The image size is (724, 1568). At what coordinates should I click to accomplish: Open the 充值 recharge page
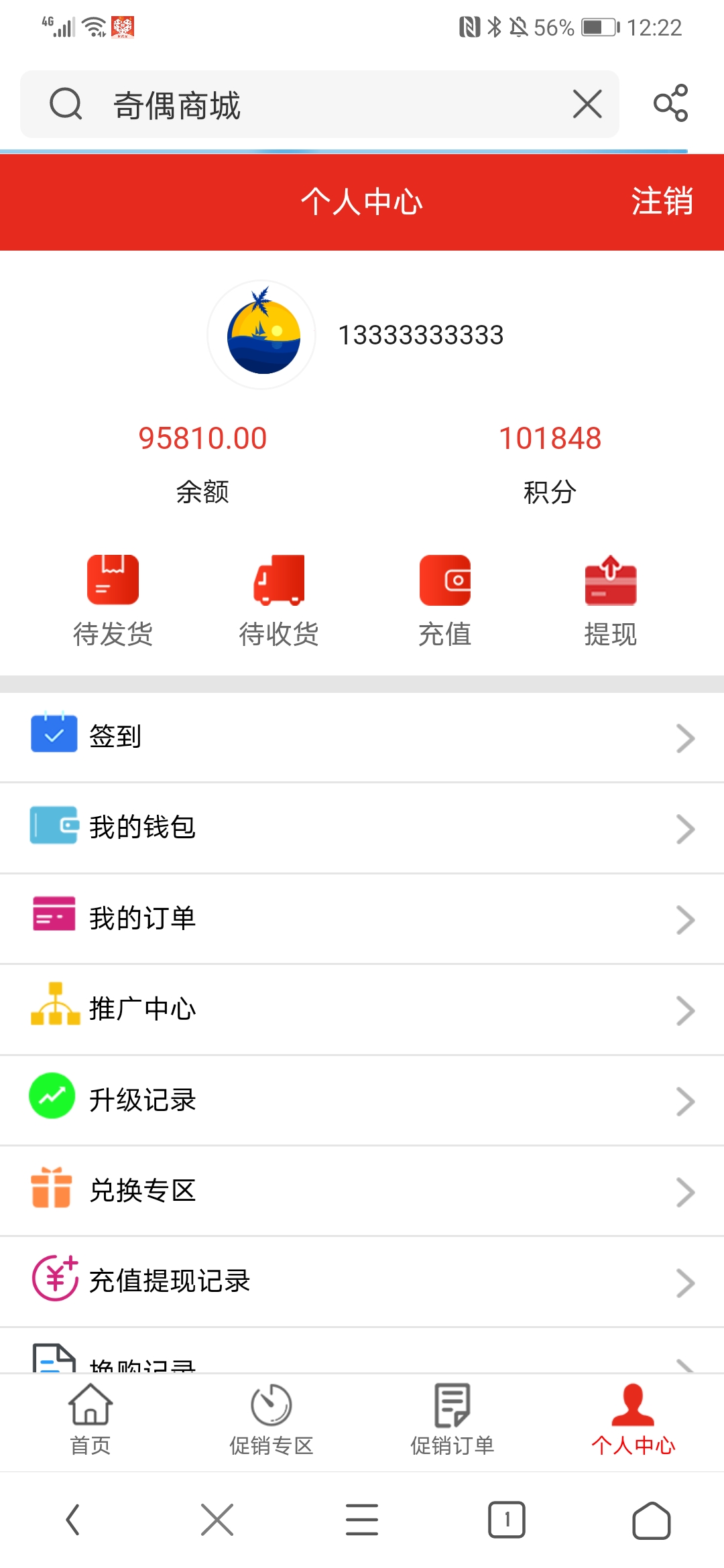click(x=445, y=600)
